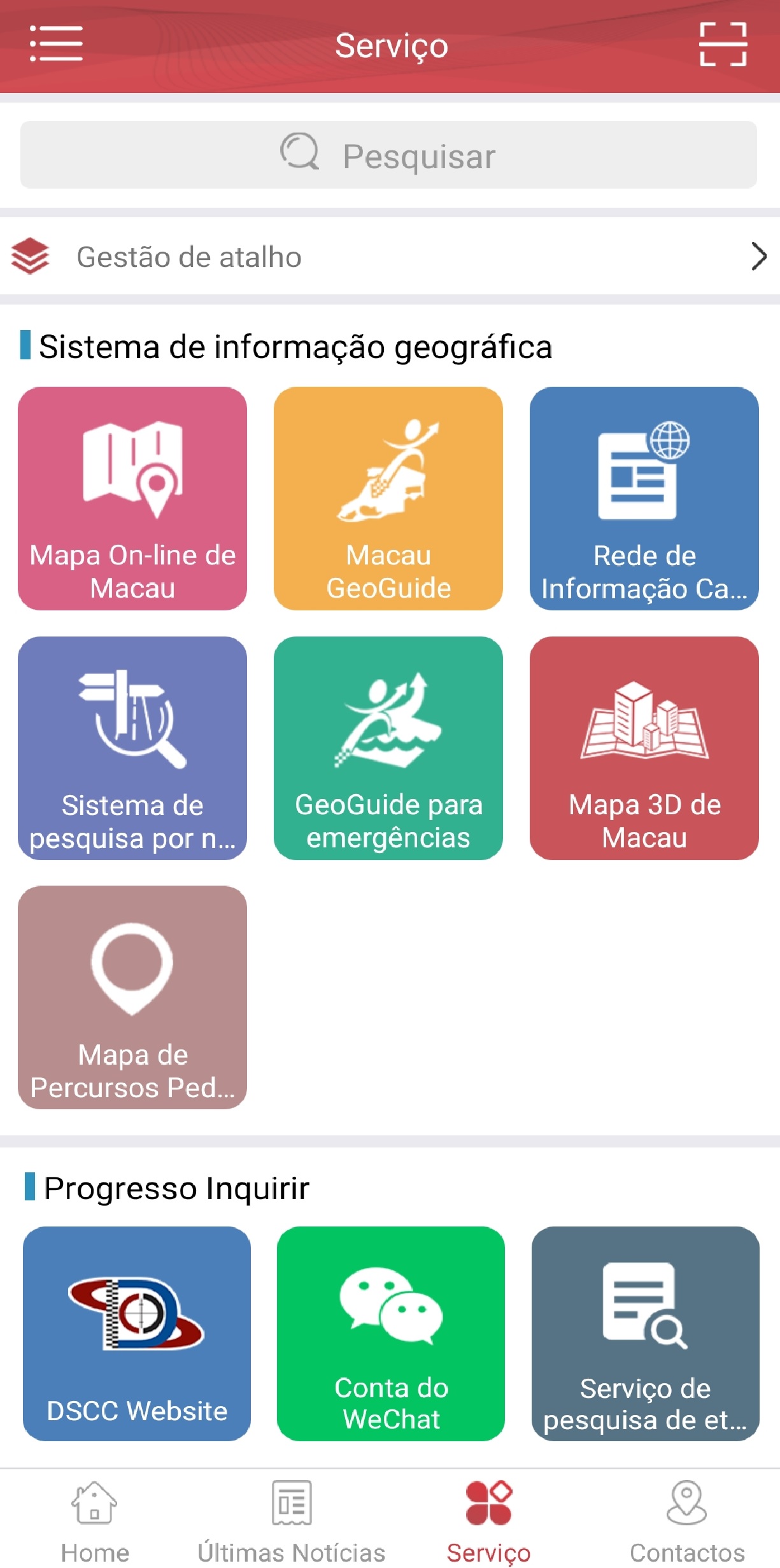
Task: Open Serviço de pesquisa tile
Action: click(x=645, y=1333)
